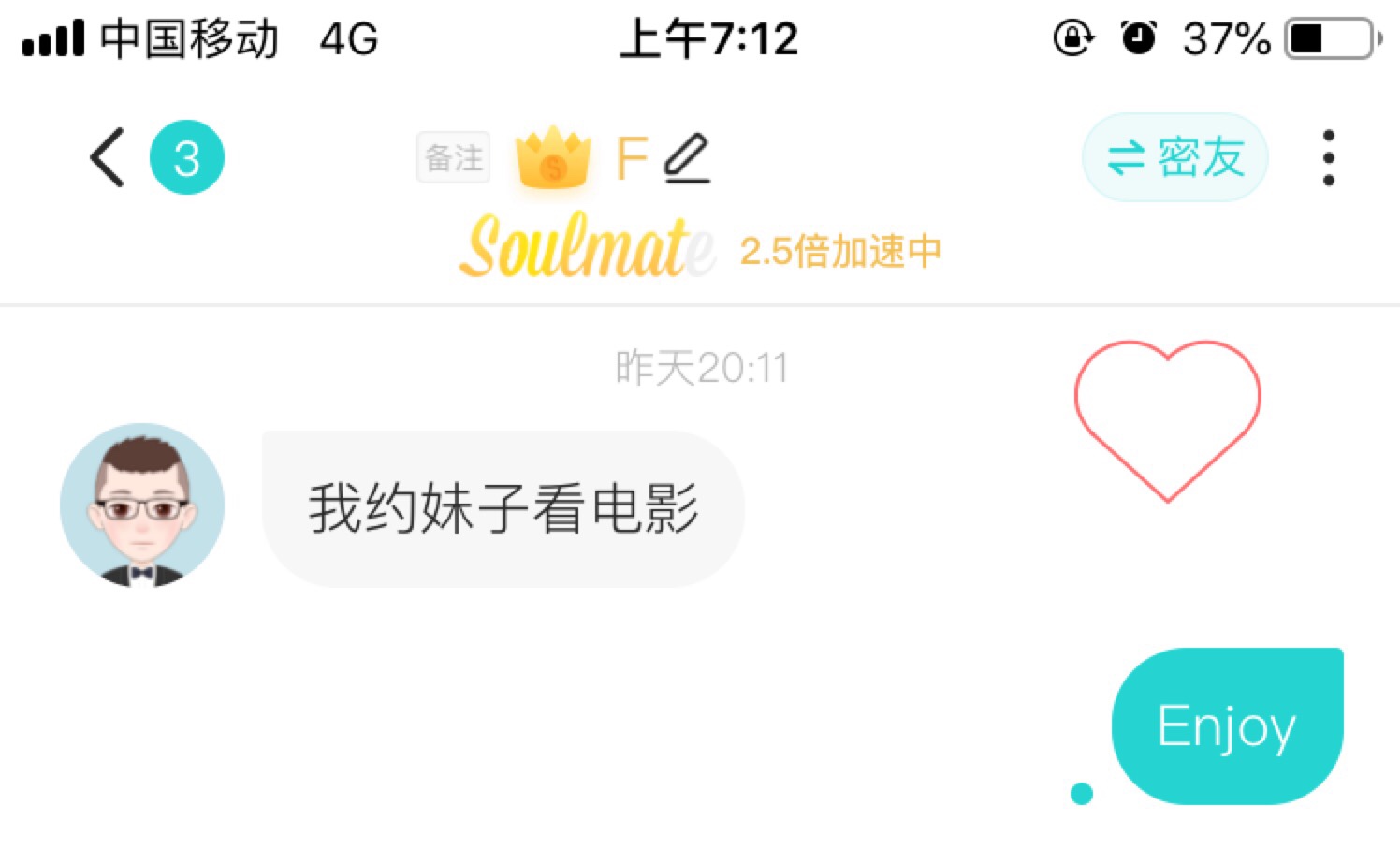Tap the 备注 remark tag

[x=453, y=157]
